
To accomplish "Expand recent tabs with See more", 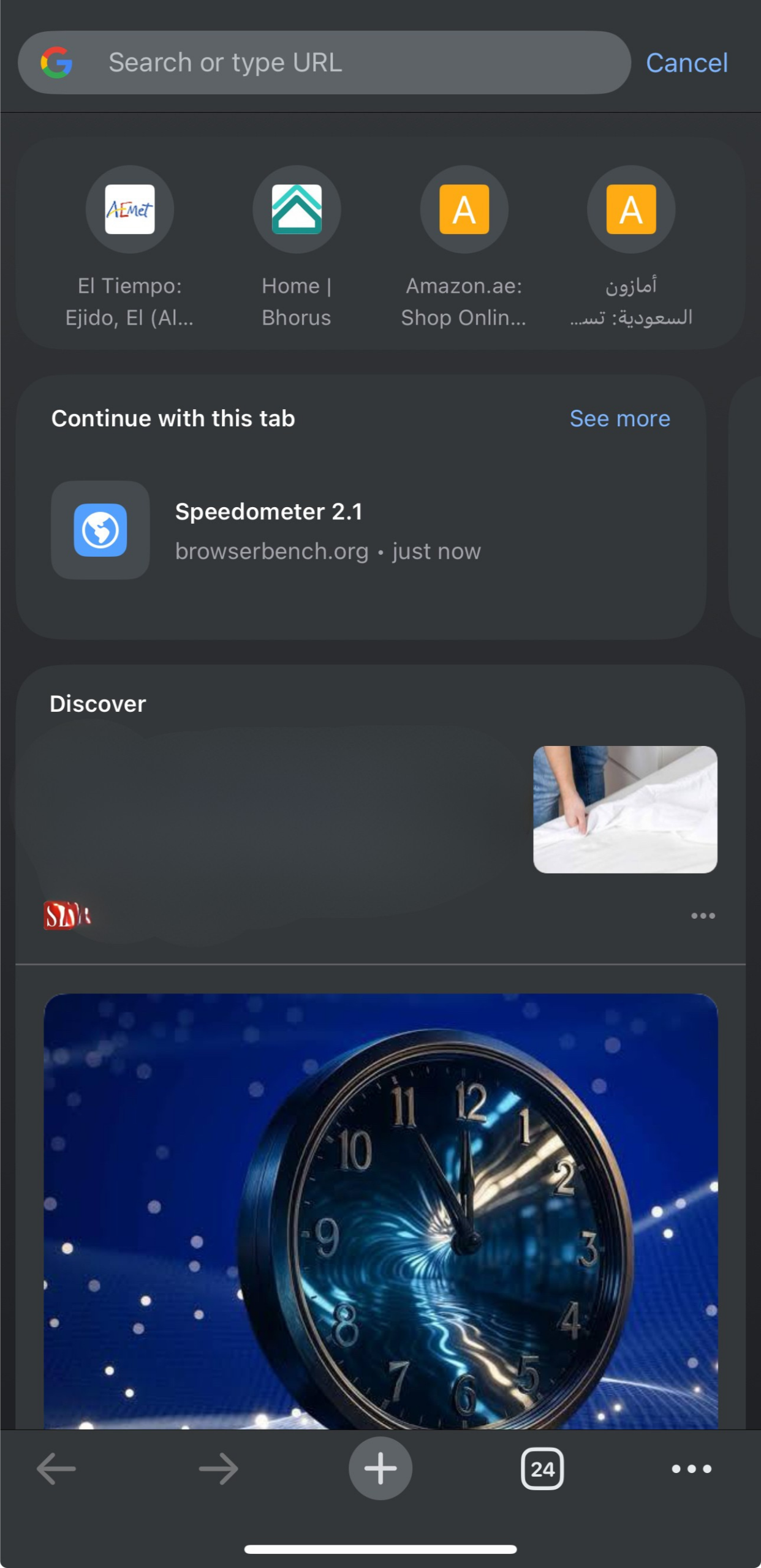I will click(x=620, y=418).
